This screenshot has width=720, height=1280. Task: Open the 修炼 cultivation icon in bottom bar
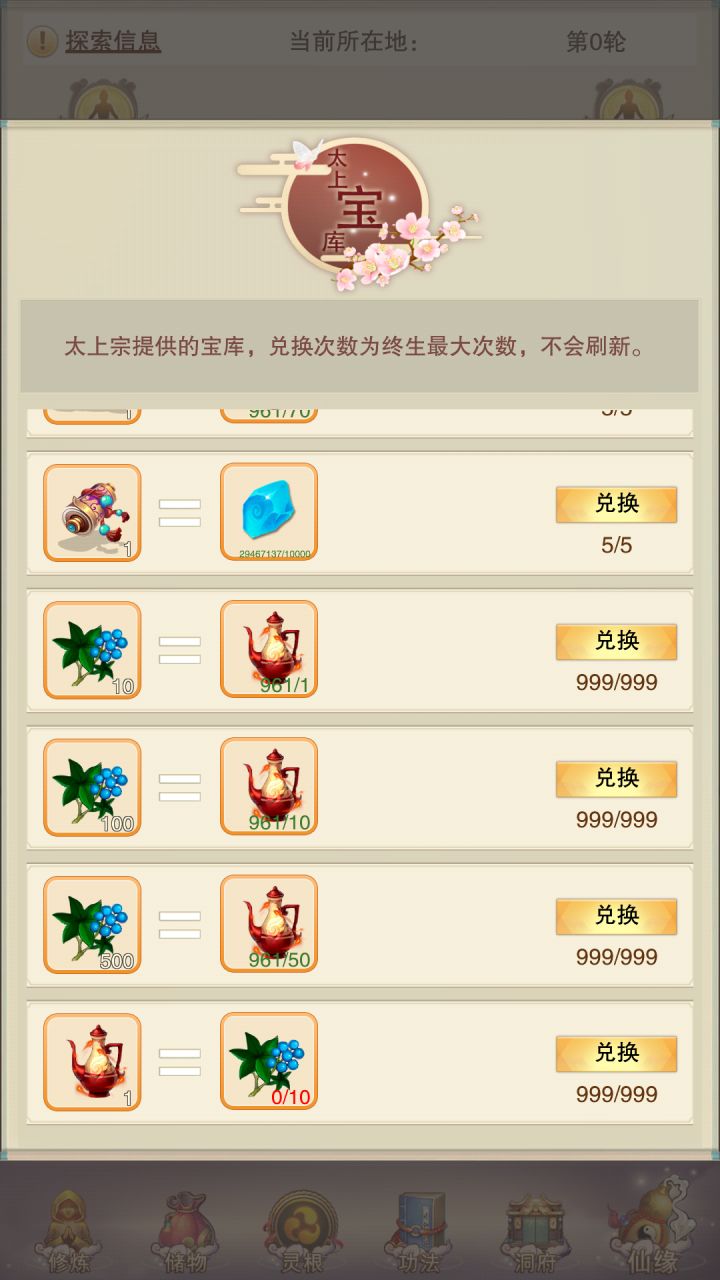[70, 1225]
